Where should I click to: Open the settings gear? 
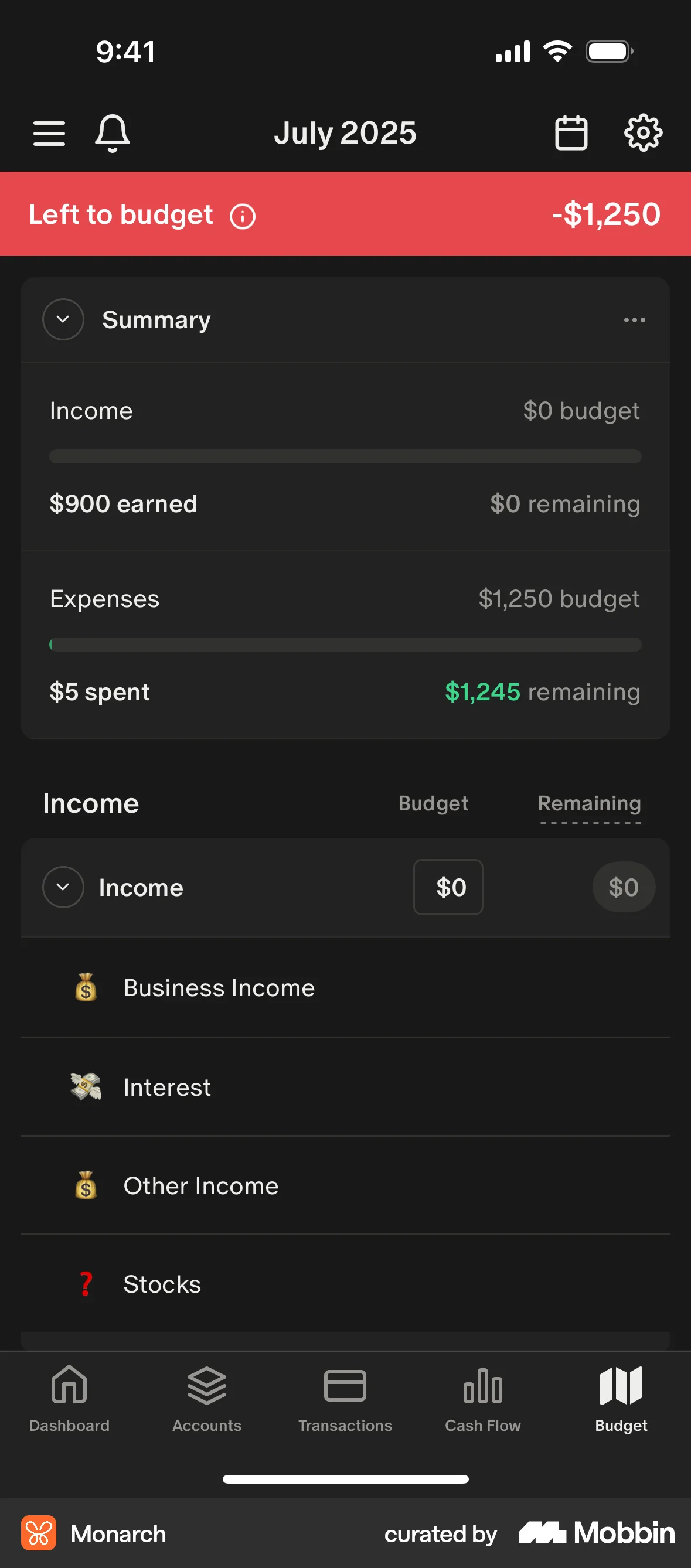click(642, 132)
